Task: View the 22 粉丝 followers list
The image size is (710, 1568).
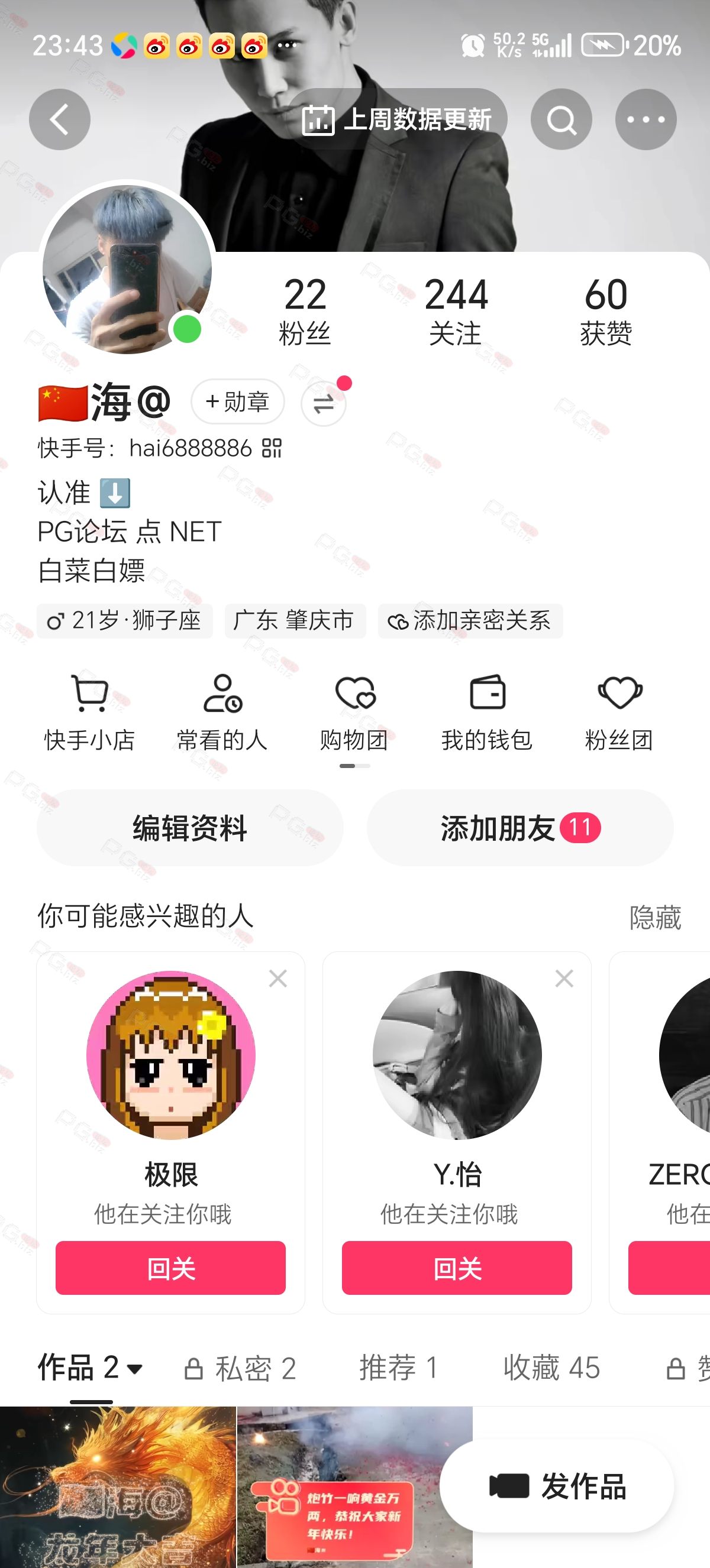Action: click(305, 311)
